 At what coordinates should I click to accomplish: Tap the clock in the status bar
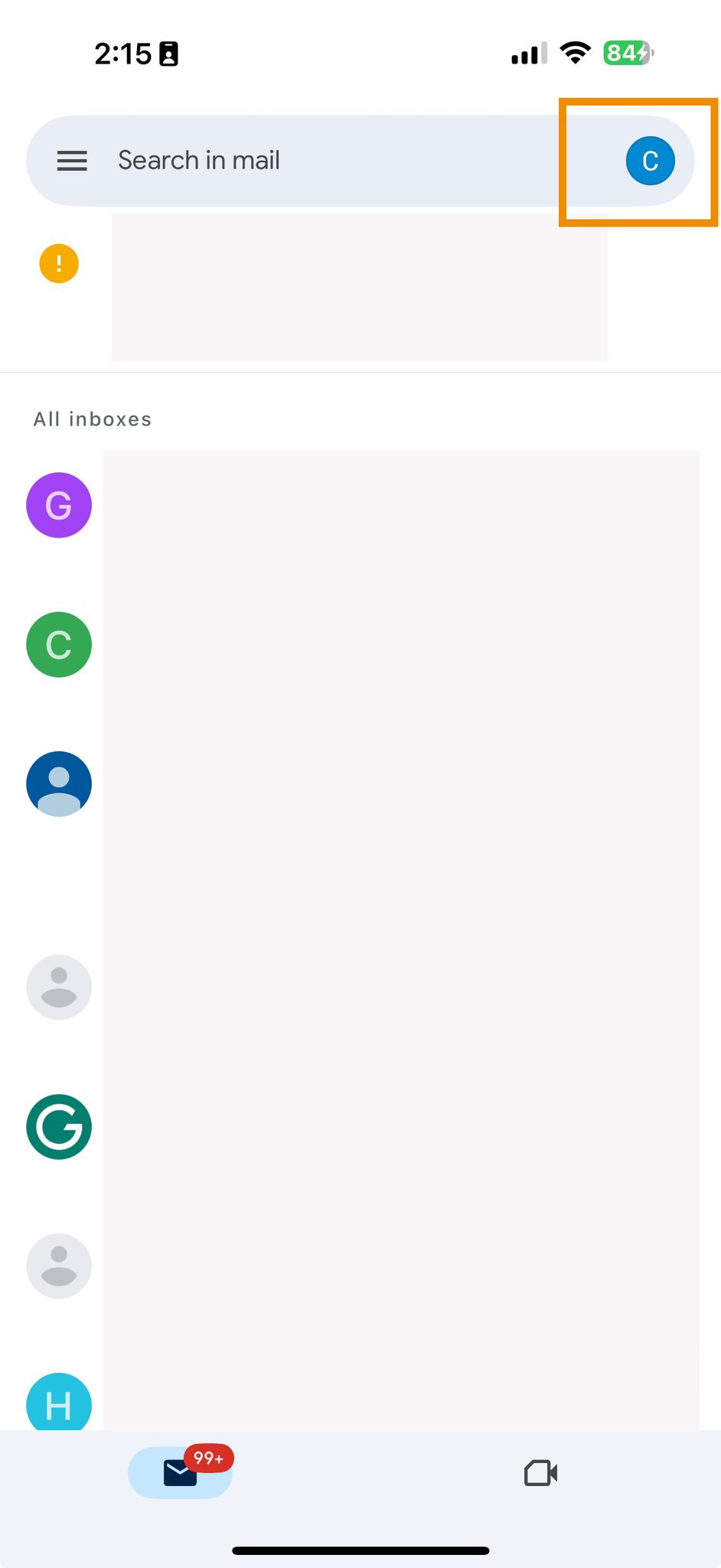pyautogui.click(x=122, y=52)
